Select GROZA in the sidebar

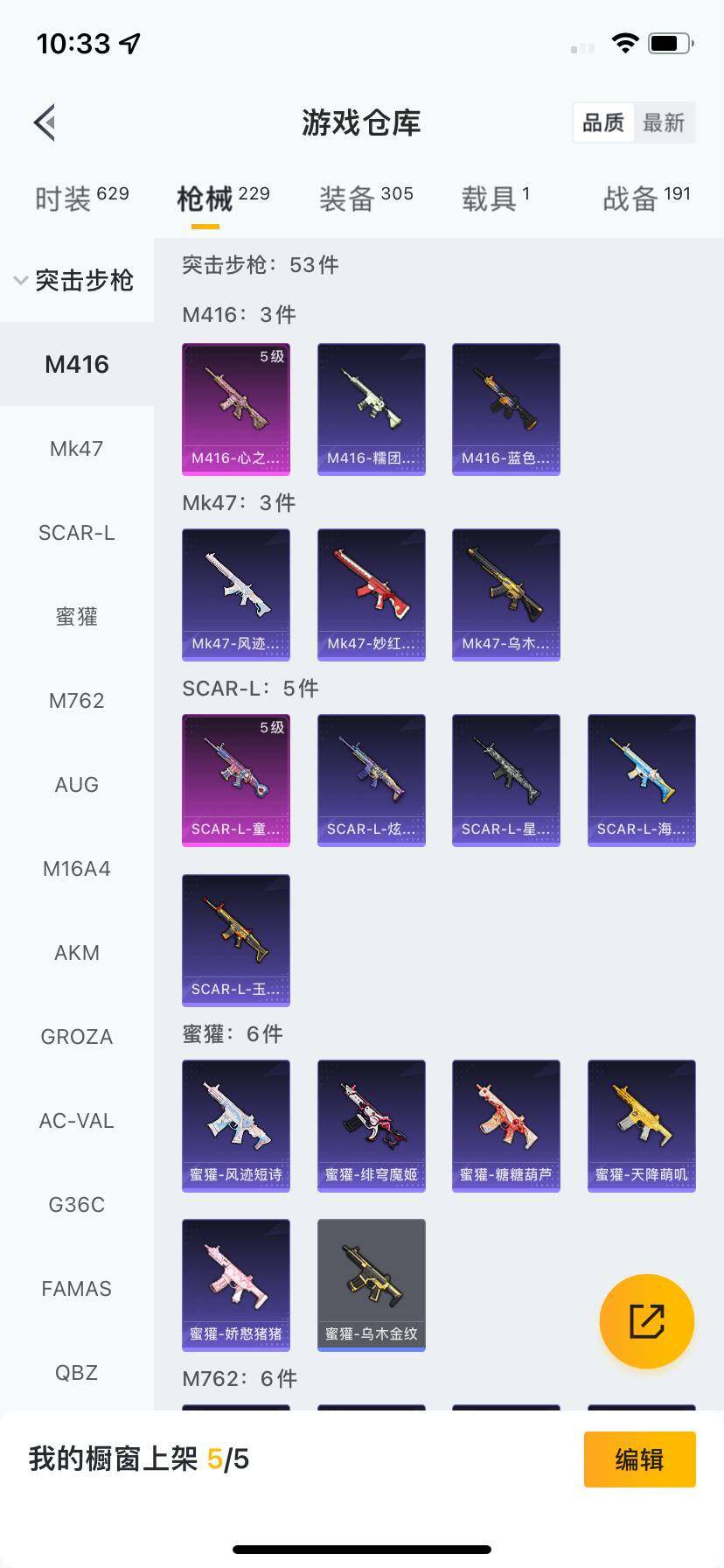click(77, 1037)
